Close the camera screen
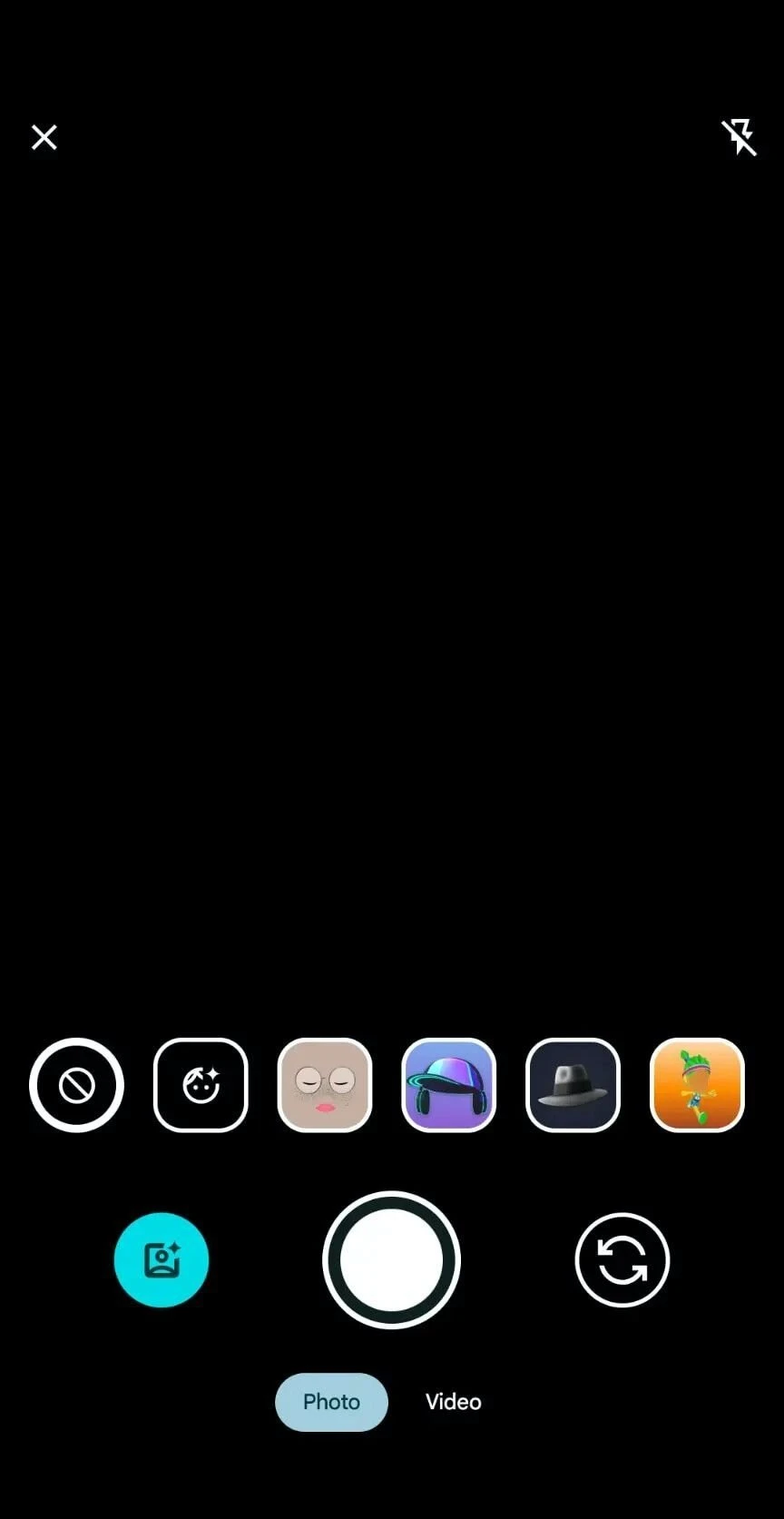784x1519 pixels. pos(44,137)
